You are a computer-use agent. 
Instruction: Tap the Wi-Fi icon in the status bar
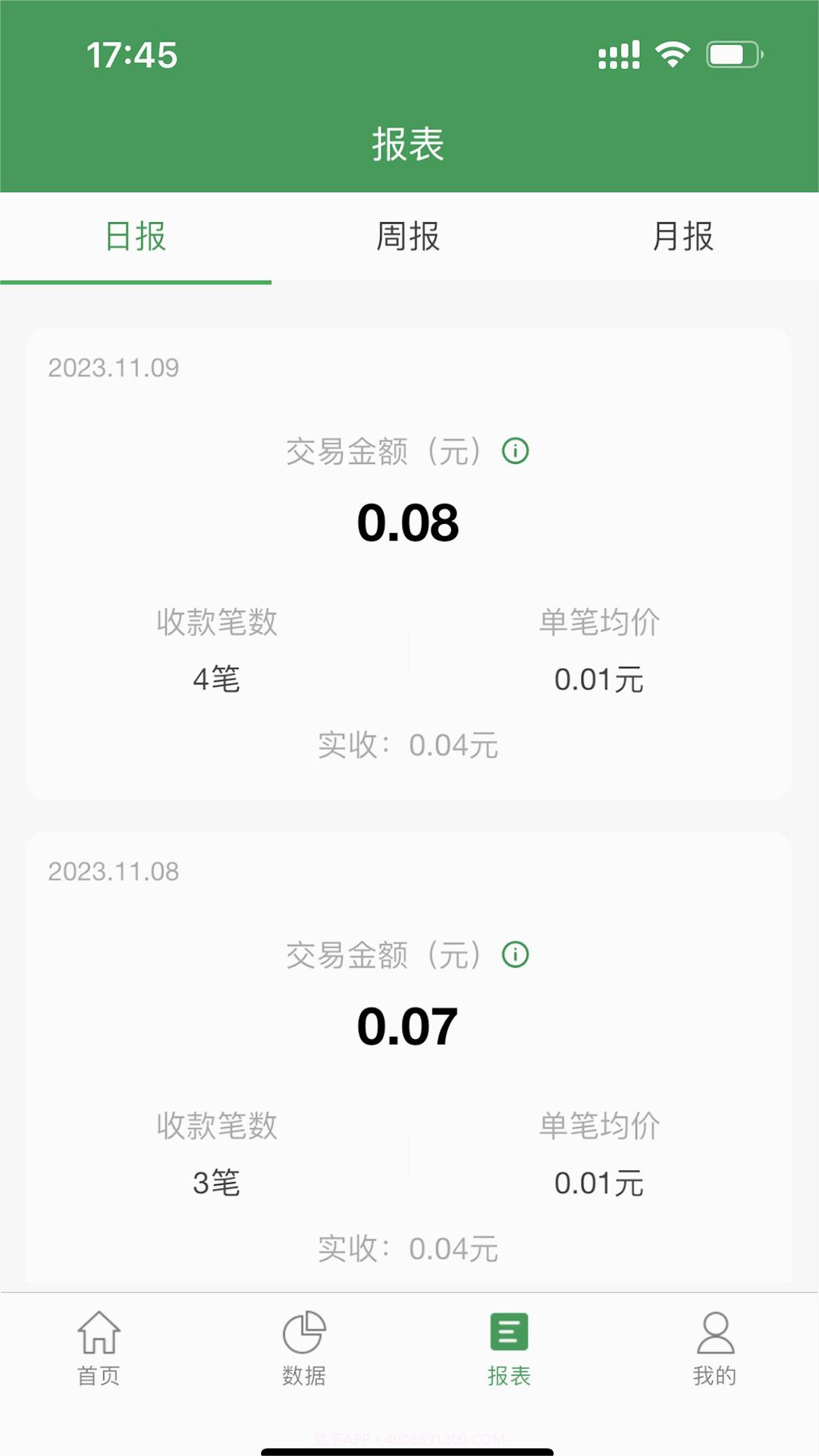click(x=670, y=53)
